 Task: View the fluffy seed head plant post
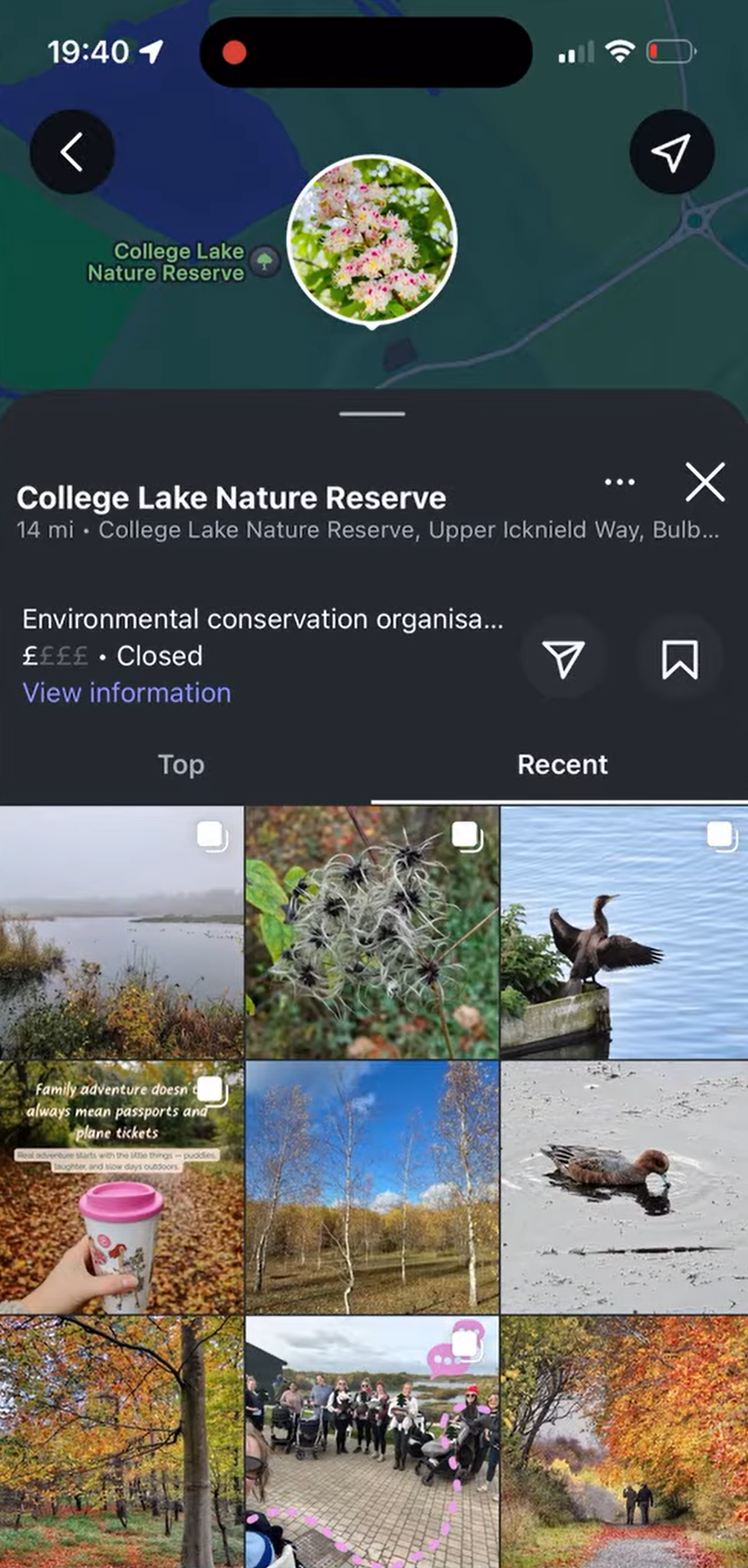click(372, 932)
